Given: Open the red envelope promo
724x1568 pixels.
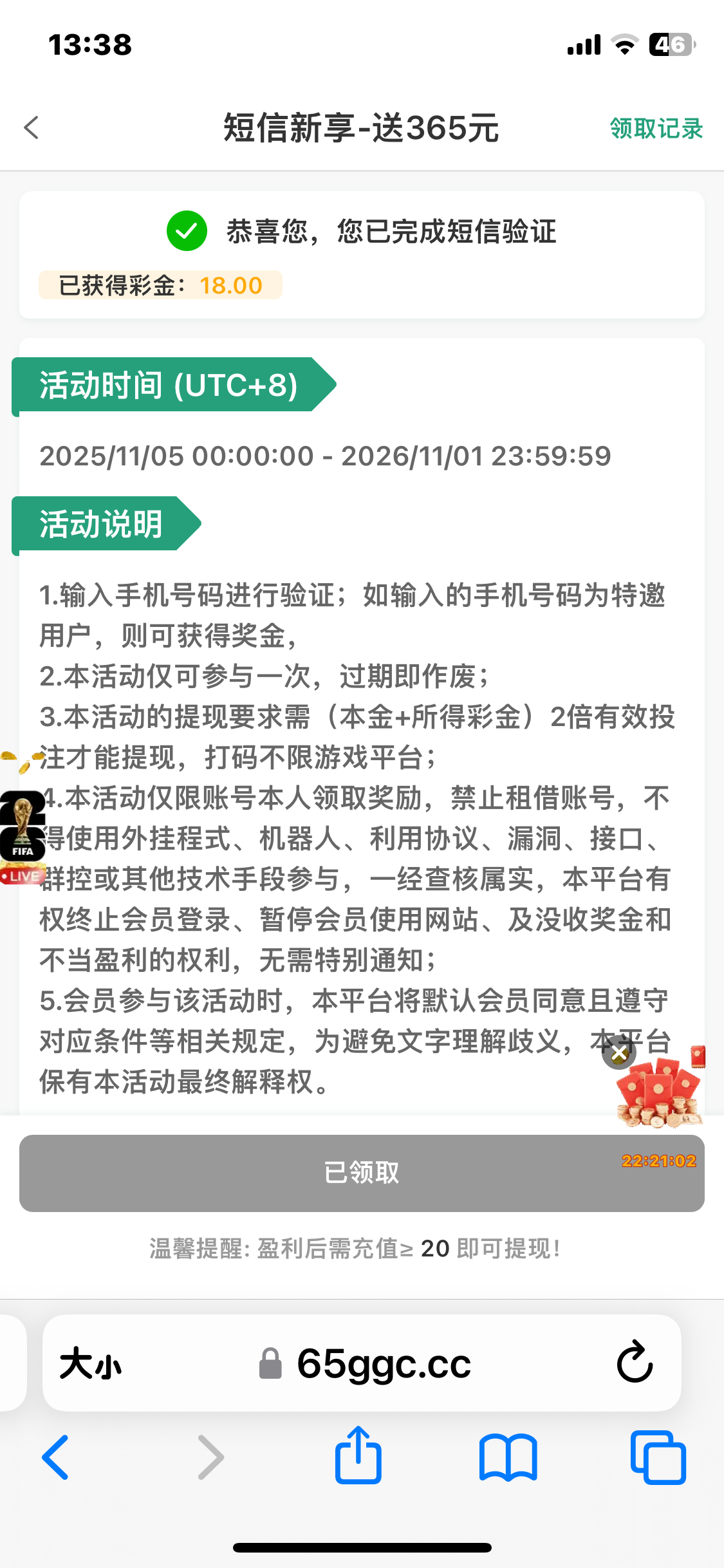Looking at the screenshot, I should [x=660, y=1093].
